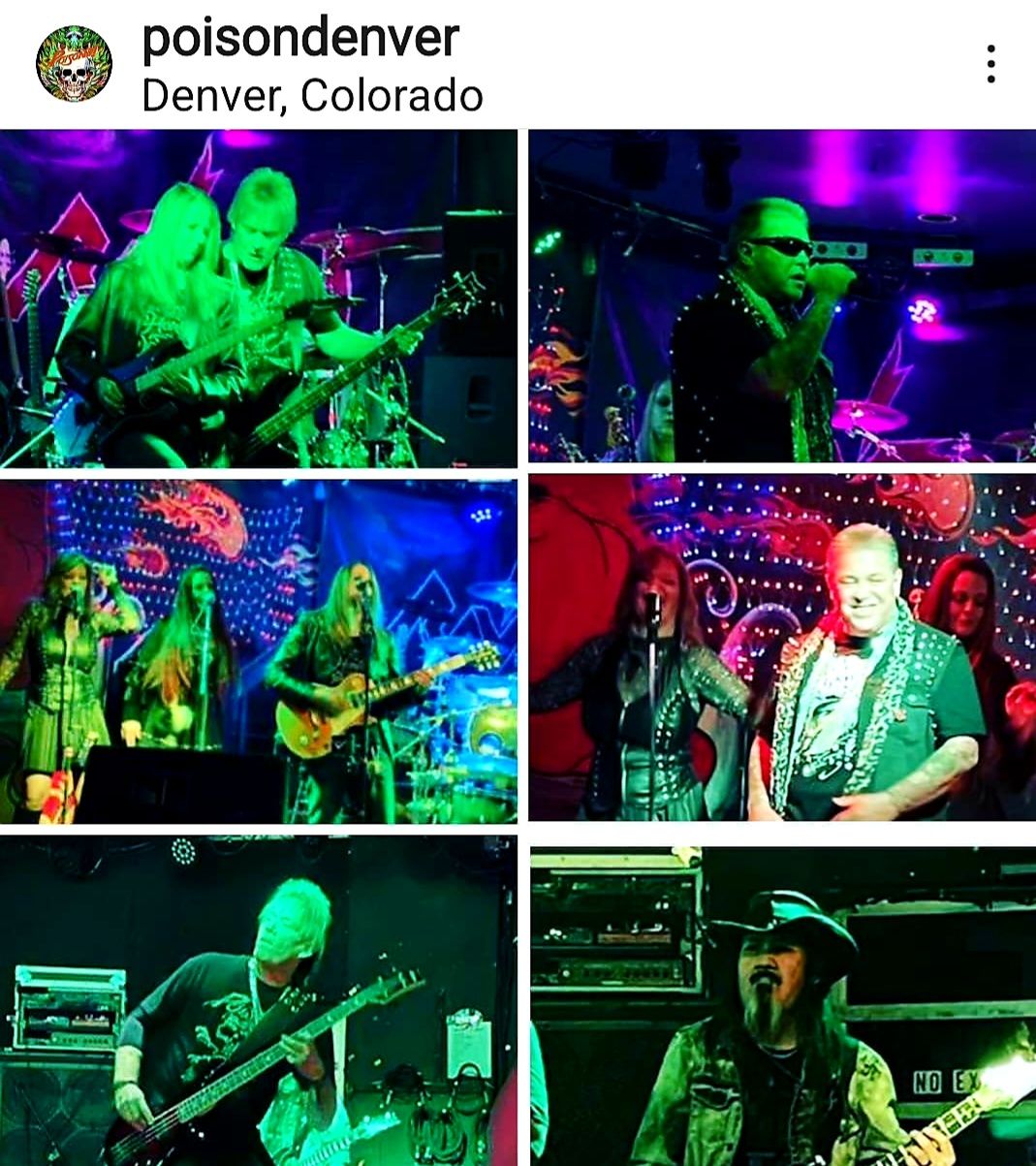Open the poisondenver profile picture

(x=74, y=65)
